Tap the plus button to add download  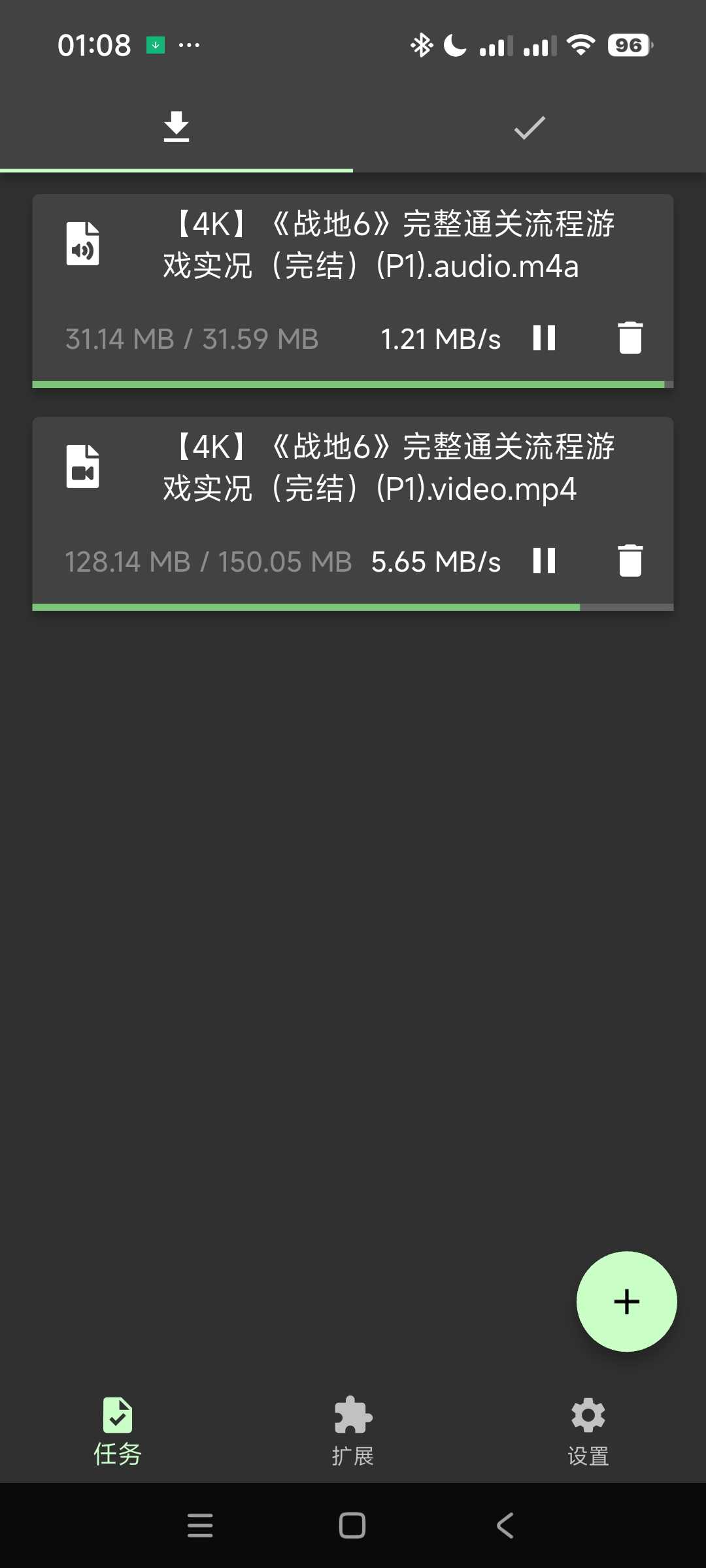[626, 1302]
